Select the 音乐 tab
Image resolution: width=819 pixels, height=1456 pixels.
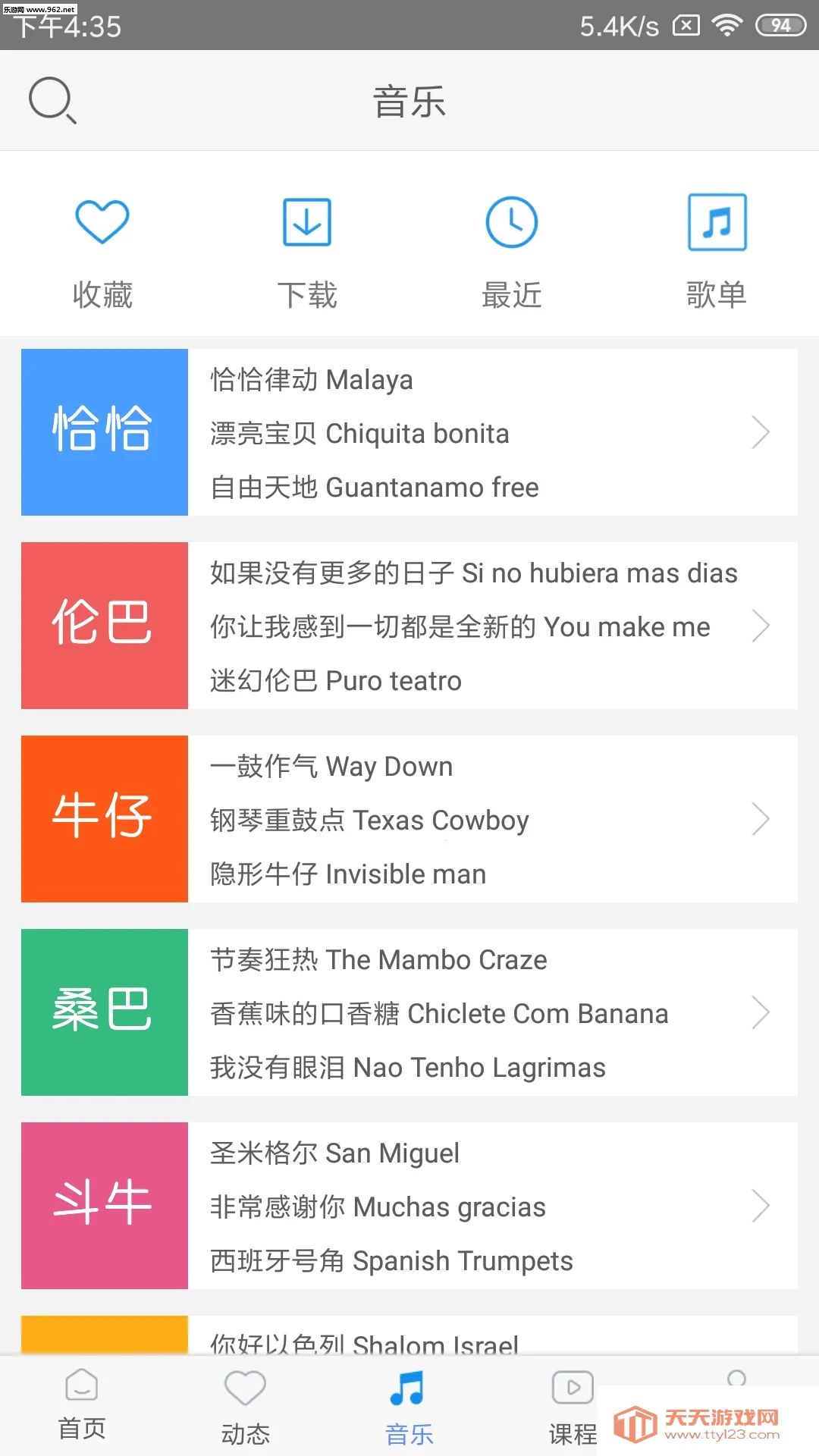pyautogui.click(x=409, y=1404)
